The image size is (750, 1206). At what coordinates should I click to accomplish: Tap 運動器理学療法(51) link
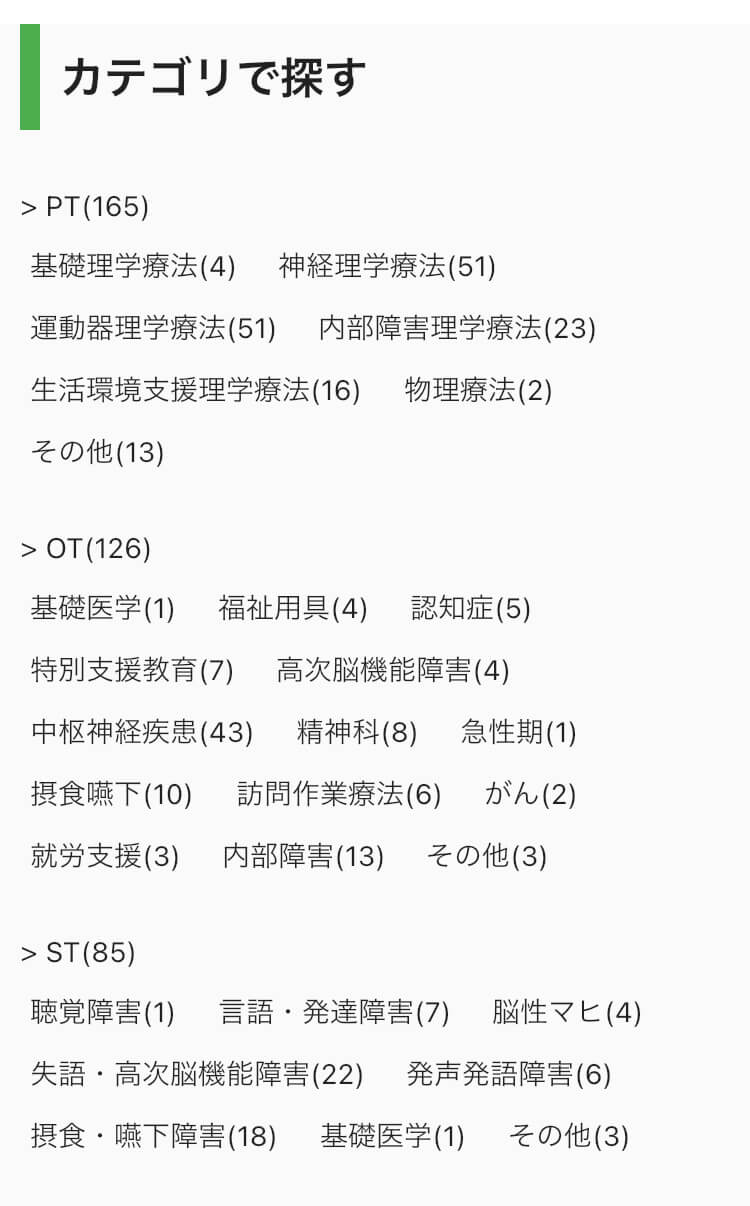tap(153, 328)
